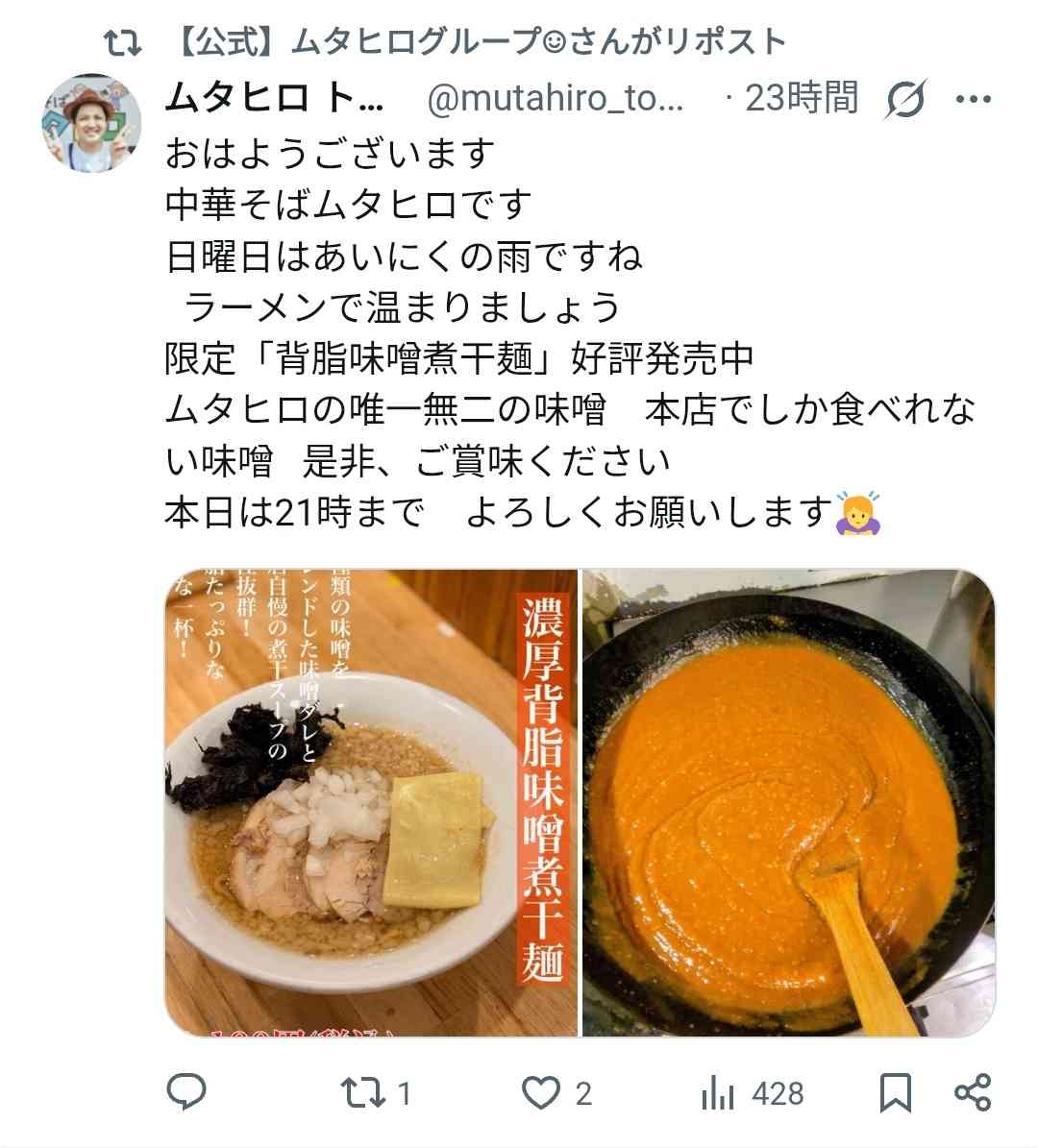Open the ramen bowl photo
The height and width of the screenshot is (1148, 1038).
371,802
